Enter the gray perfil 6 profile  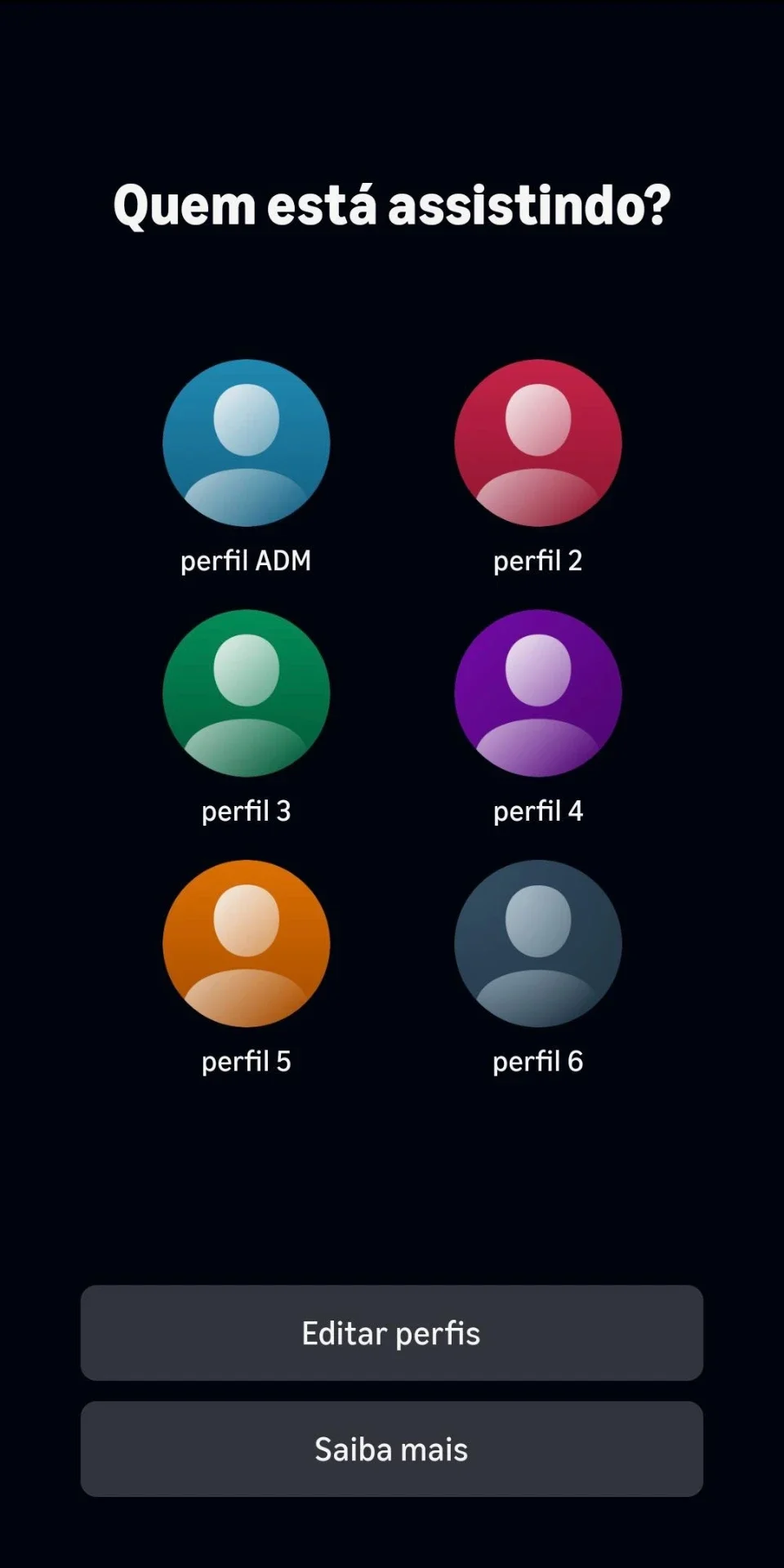tap(537, 943)
